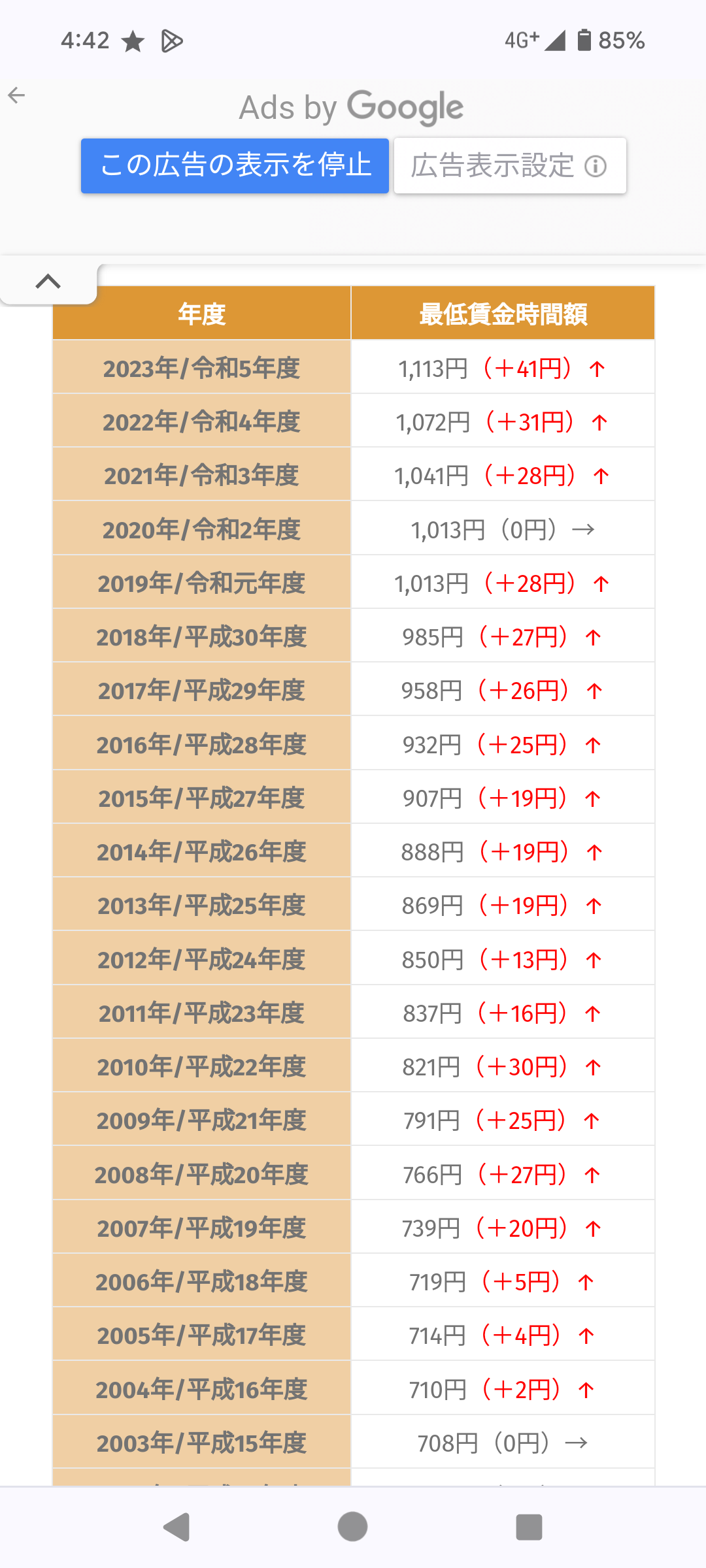Viewport: 706px width, 1568px height.
Task: Tap この広告の表示を停止 button
Action: (x=235, y=165)
